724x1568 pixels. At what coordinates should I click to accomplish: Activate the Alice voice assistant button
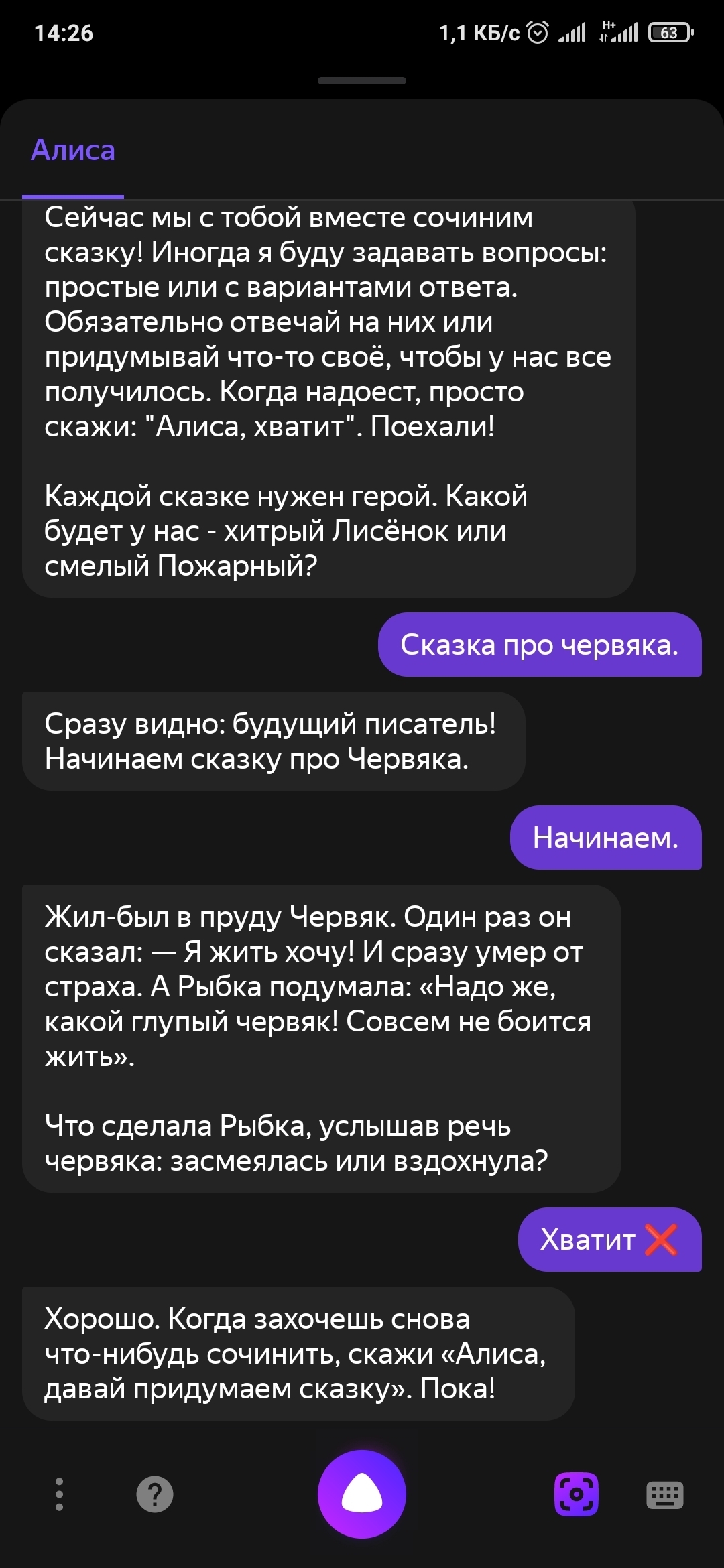(362, 1494)
